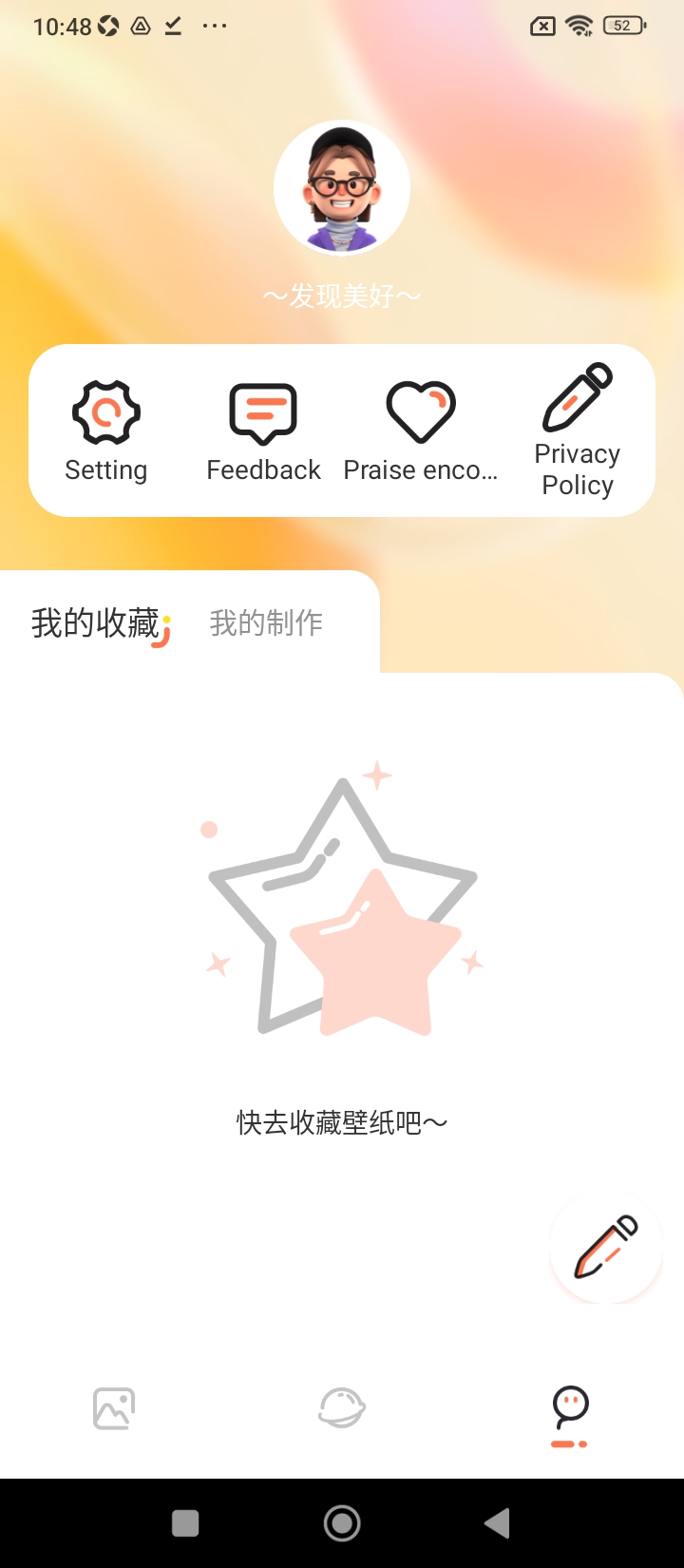Go back with the system back button

tap(497, 1523)
